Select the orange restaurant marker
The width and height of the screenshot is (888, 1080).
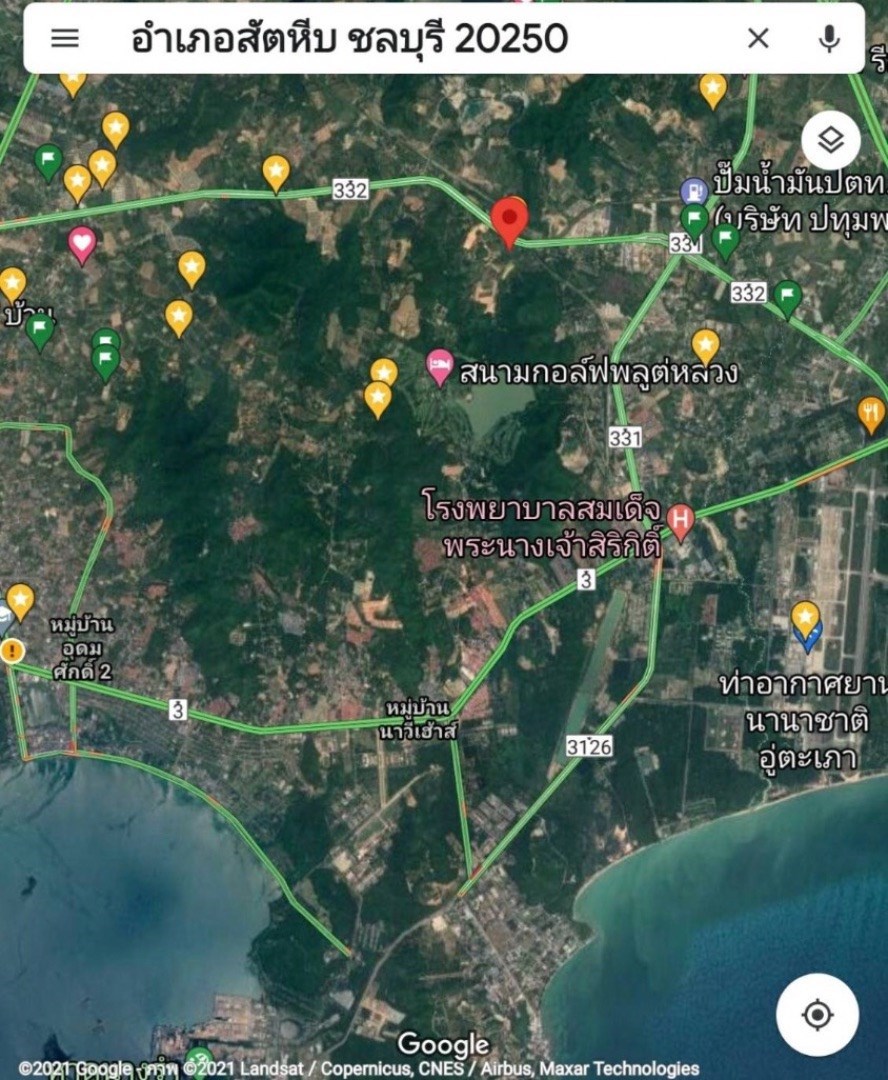click(871, 411)
